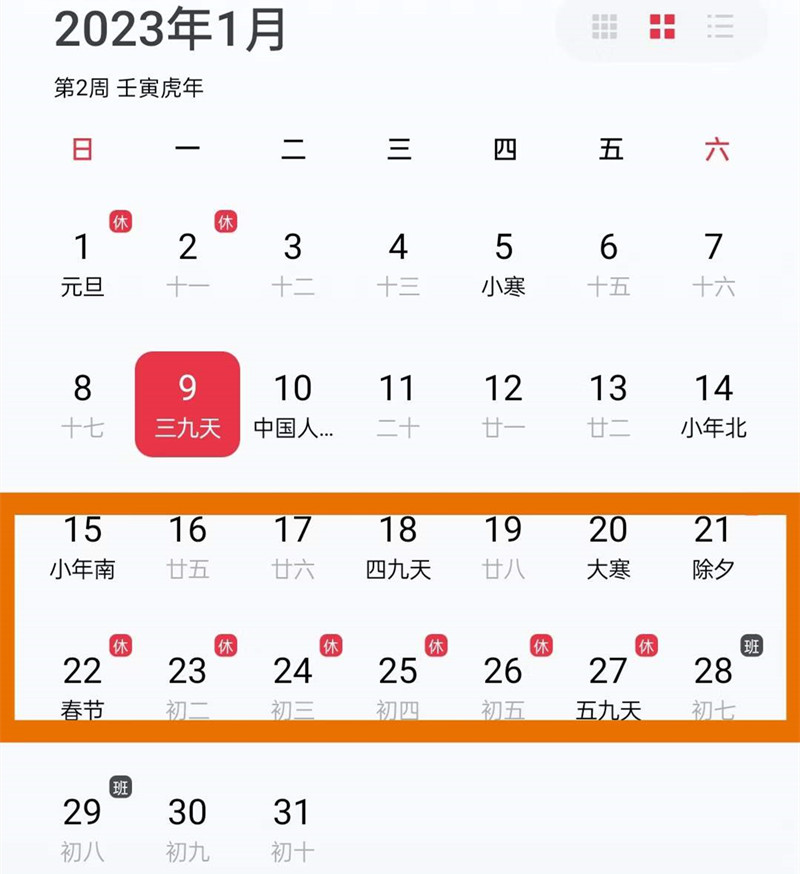Screen dimensions: 800x874
Task: Switch to the month view icon
Action: [662, 27]
